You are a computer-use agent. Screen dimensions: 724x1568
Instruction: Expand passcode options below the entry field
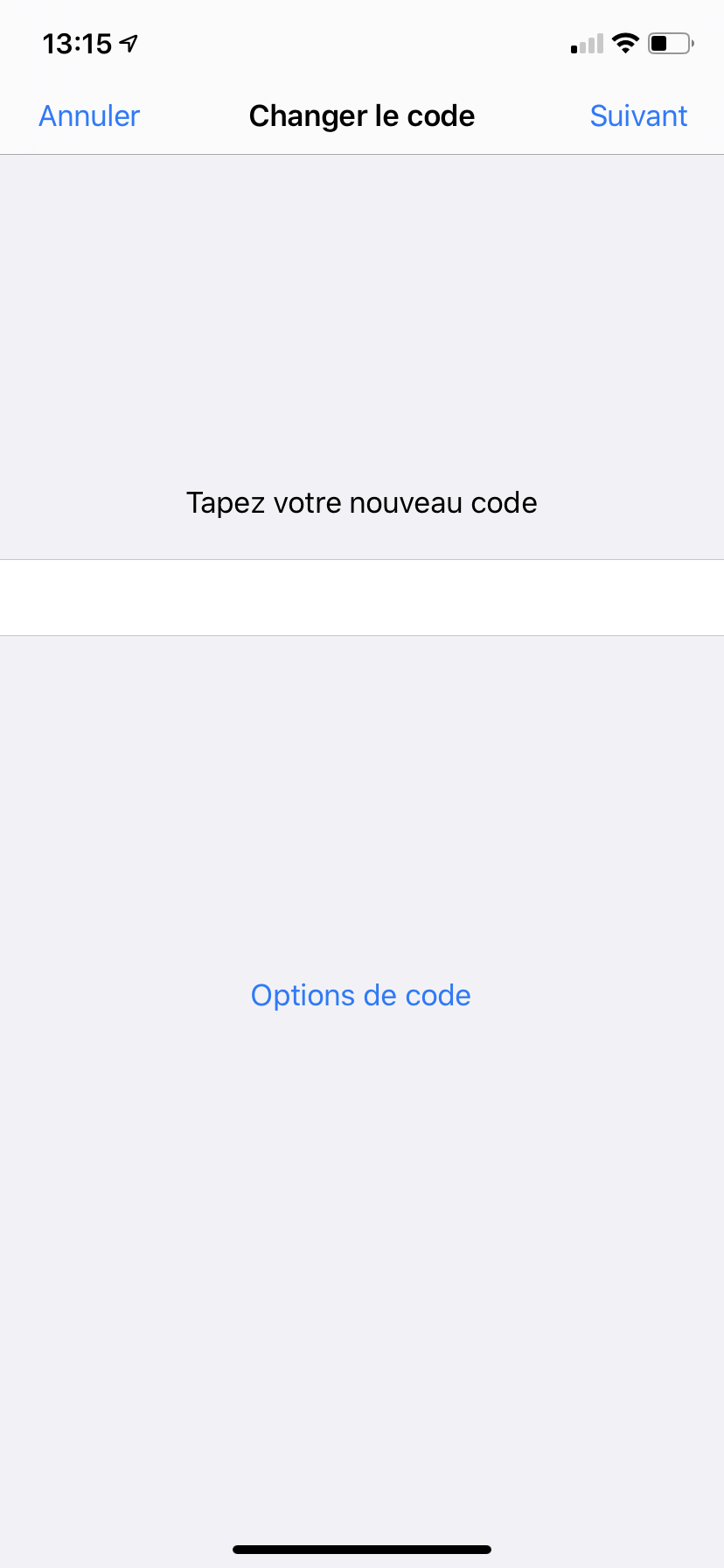(x=360, y=995)
